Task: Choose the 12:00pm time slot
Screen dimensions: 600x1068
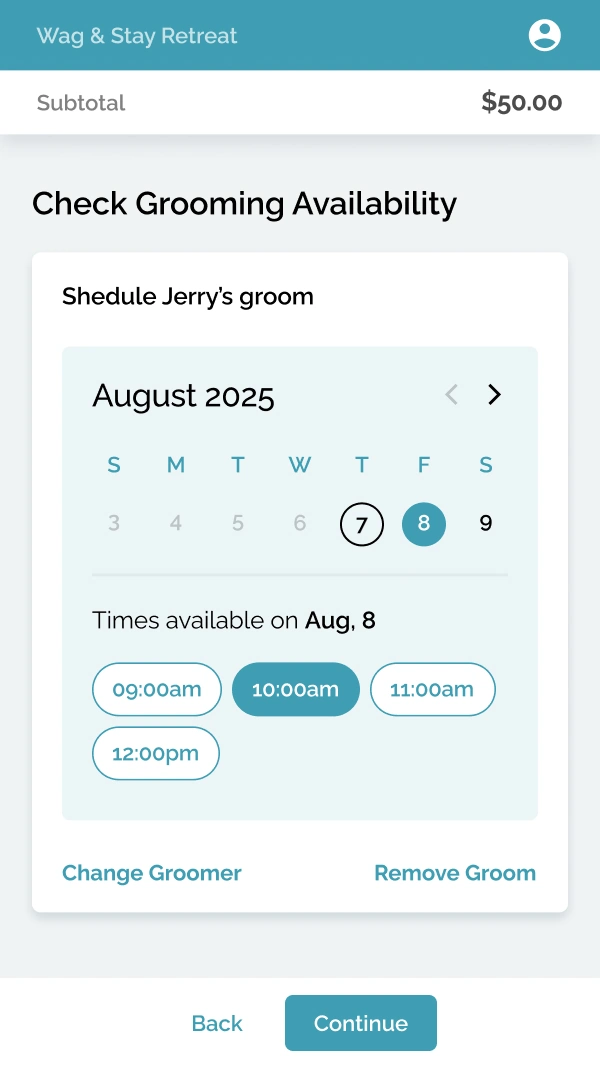Action: pyautogui.click(x=156, y=753)
